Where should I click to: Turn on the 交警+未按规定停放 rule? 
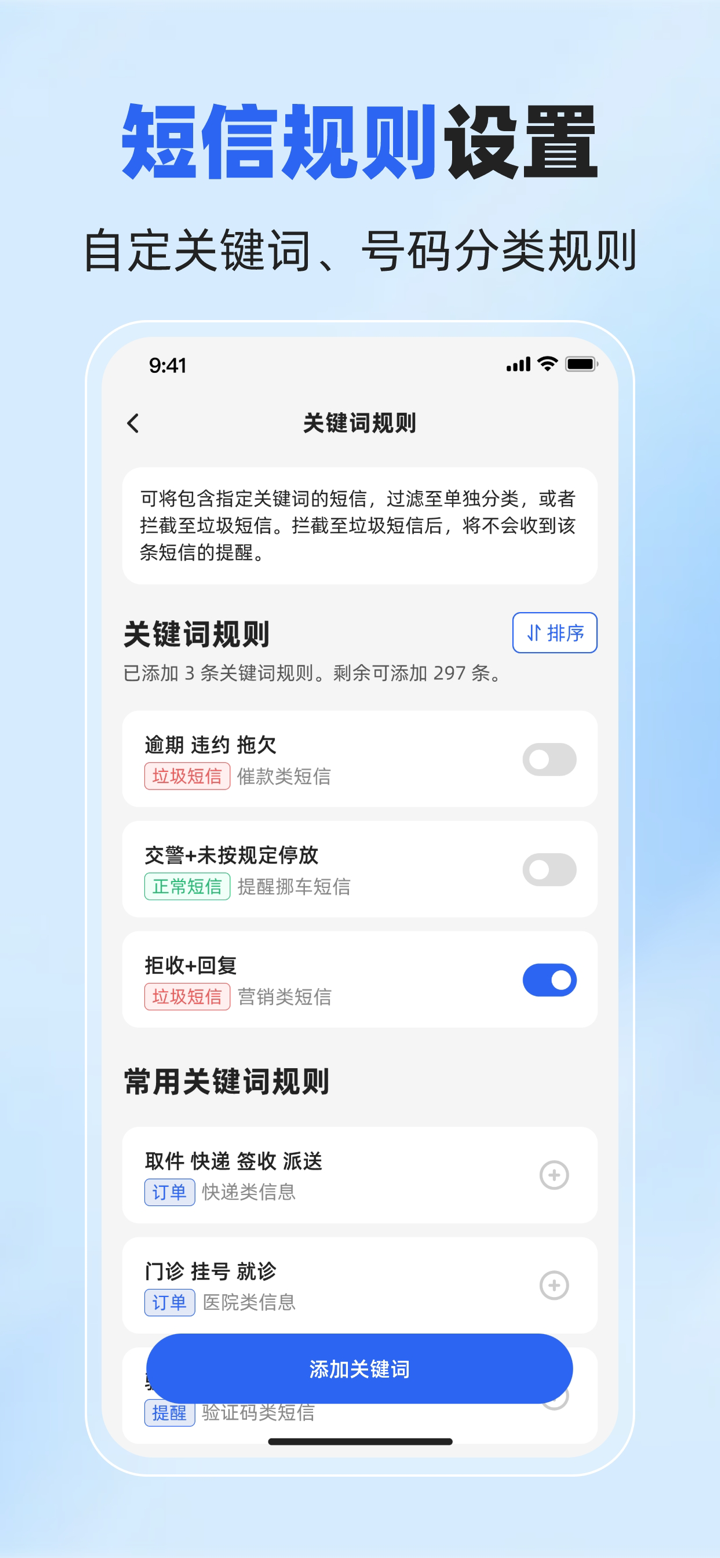549,870
